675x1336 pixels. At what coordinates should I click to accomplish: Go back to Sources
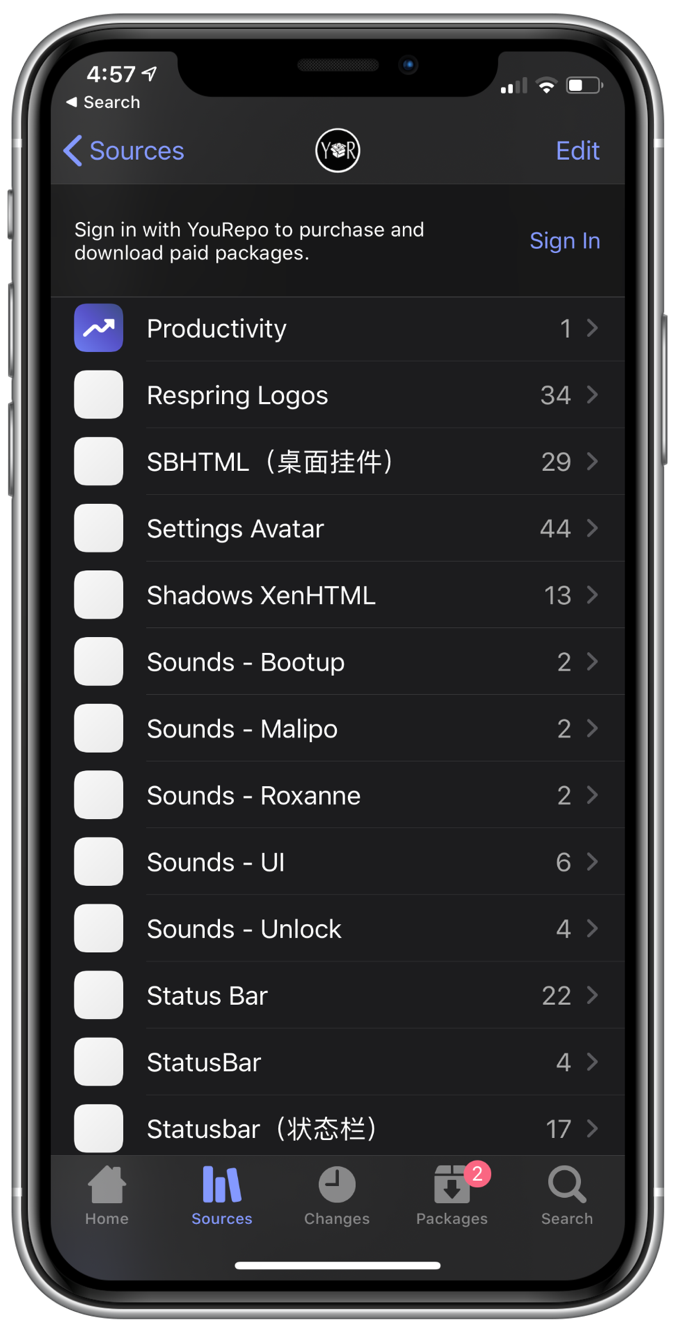click(x=123, y=151)
